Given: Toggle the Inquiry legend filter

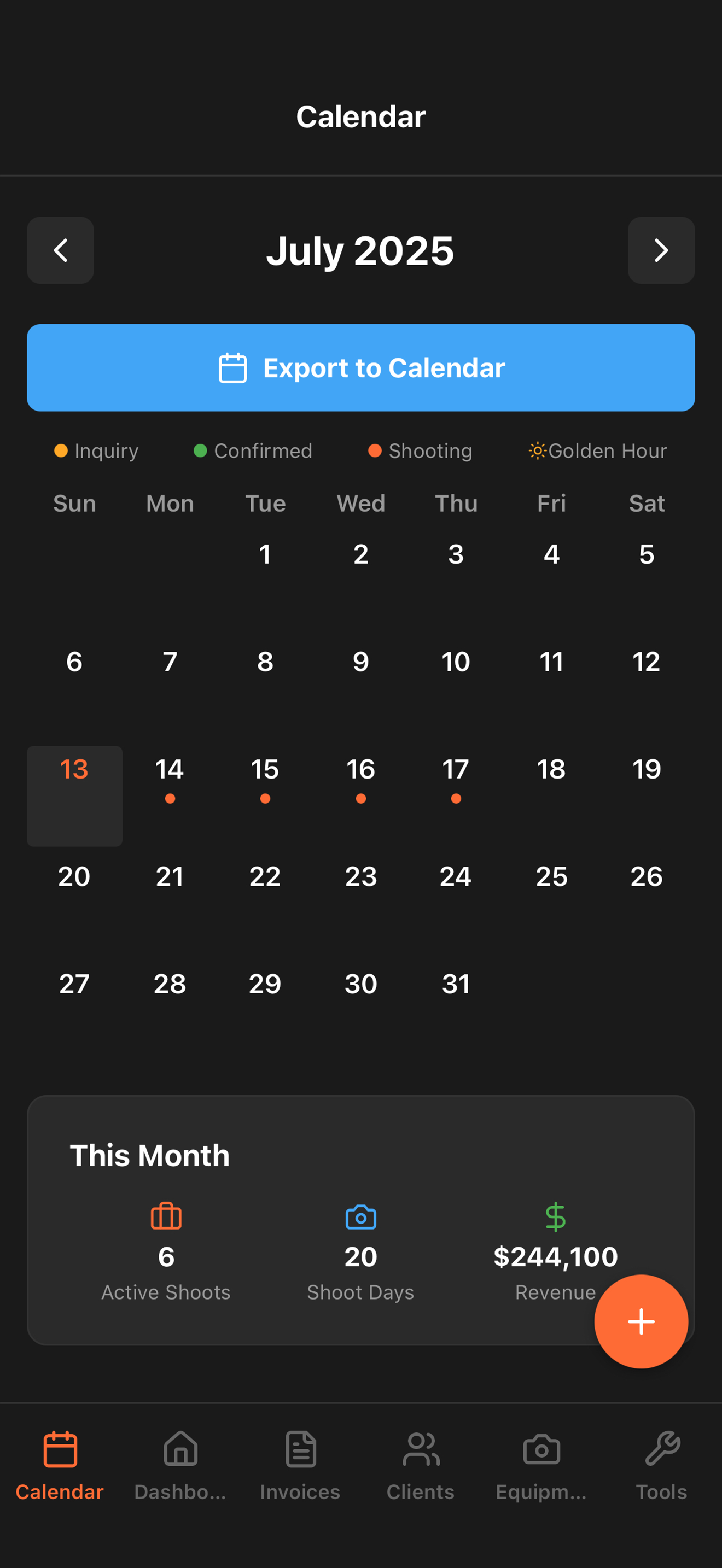Looking at the screenshot, I should 96,451.
